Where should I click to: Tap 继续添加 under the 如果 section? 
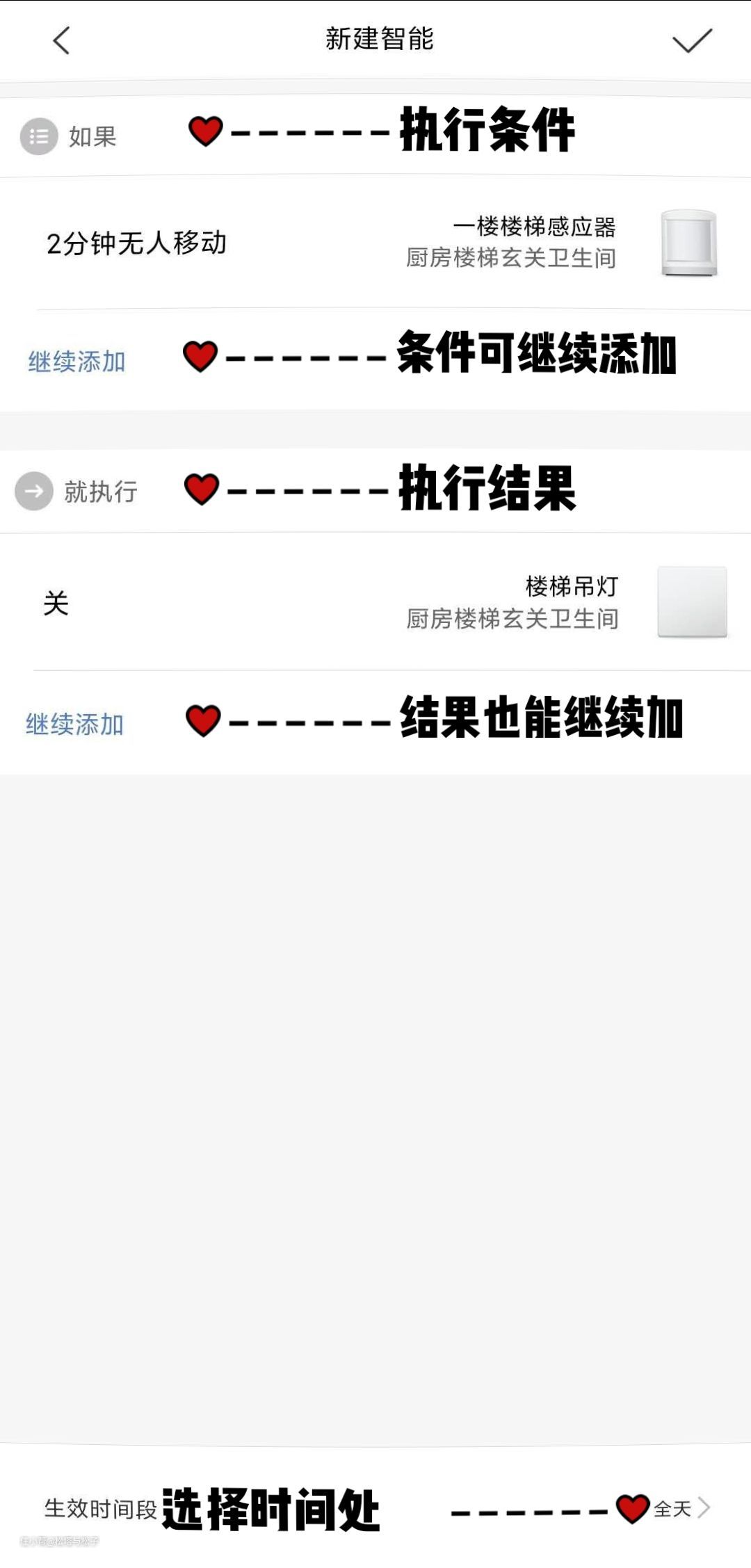[76, 362]
